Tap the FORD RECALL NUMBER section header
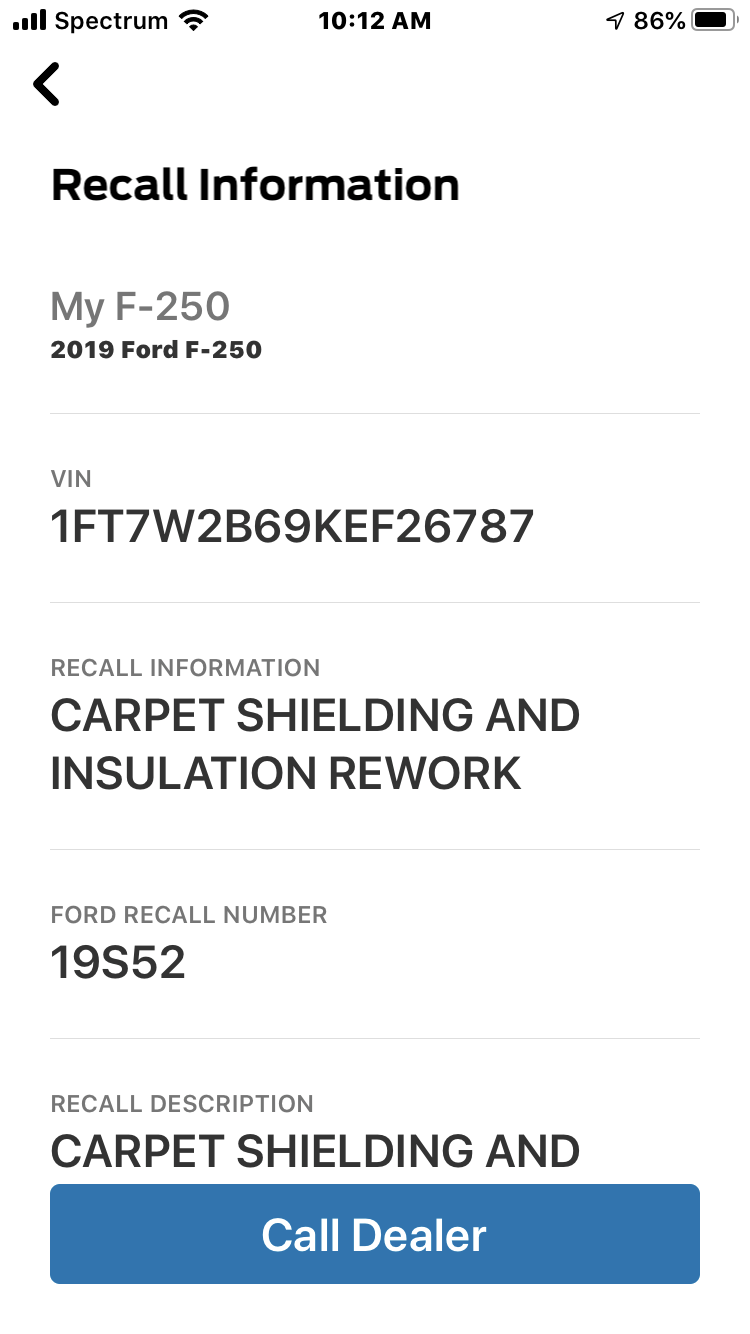This screenshot has height=1334, width=750. click(x=188, y=914)
